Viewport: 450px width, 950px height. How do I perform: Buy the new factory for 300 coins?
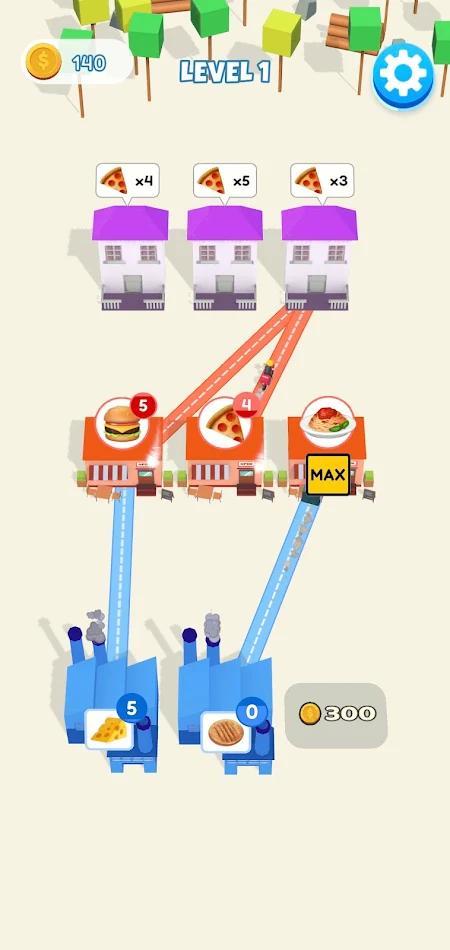[336, 715]
